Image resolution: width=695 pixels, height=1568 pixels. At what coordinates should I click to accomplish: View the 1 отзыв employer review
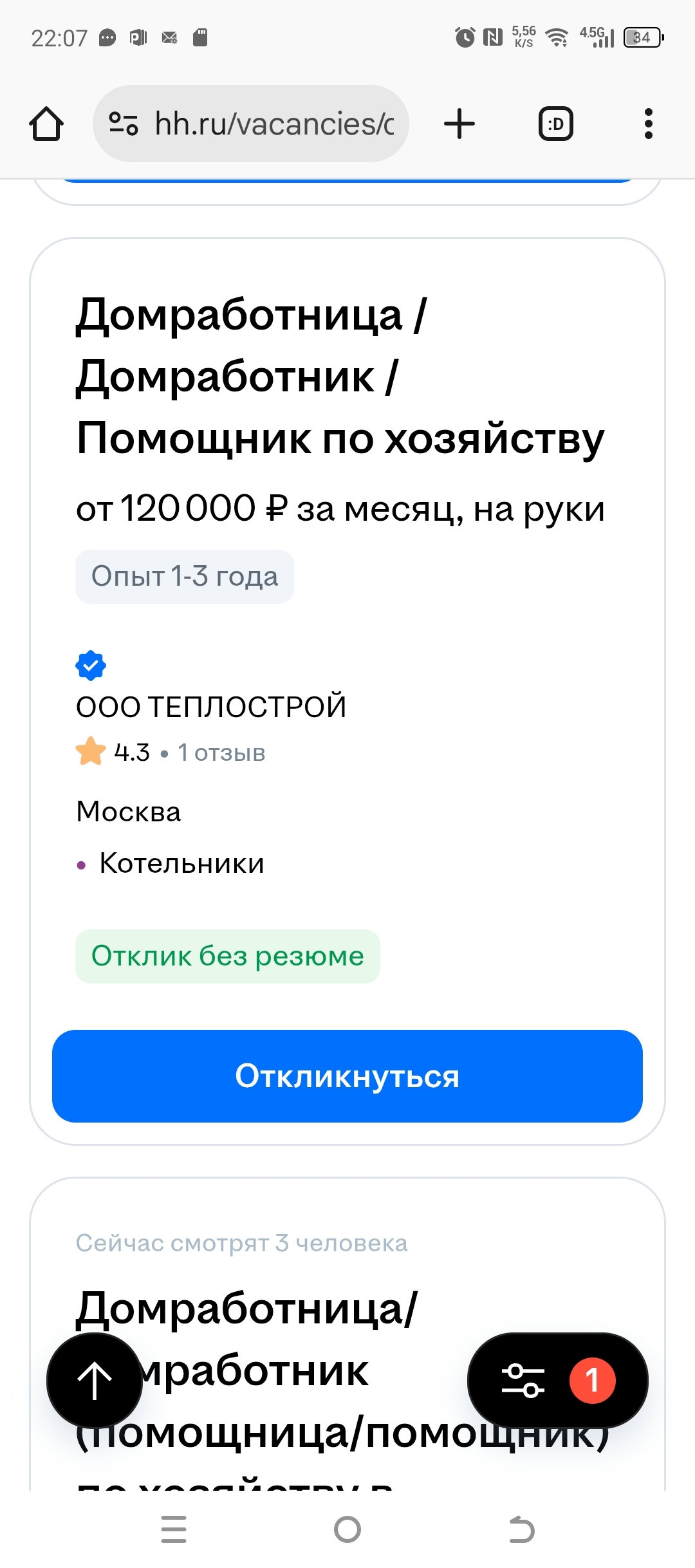point(221,752)
